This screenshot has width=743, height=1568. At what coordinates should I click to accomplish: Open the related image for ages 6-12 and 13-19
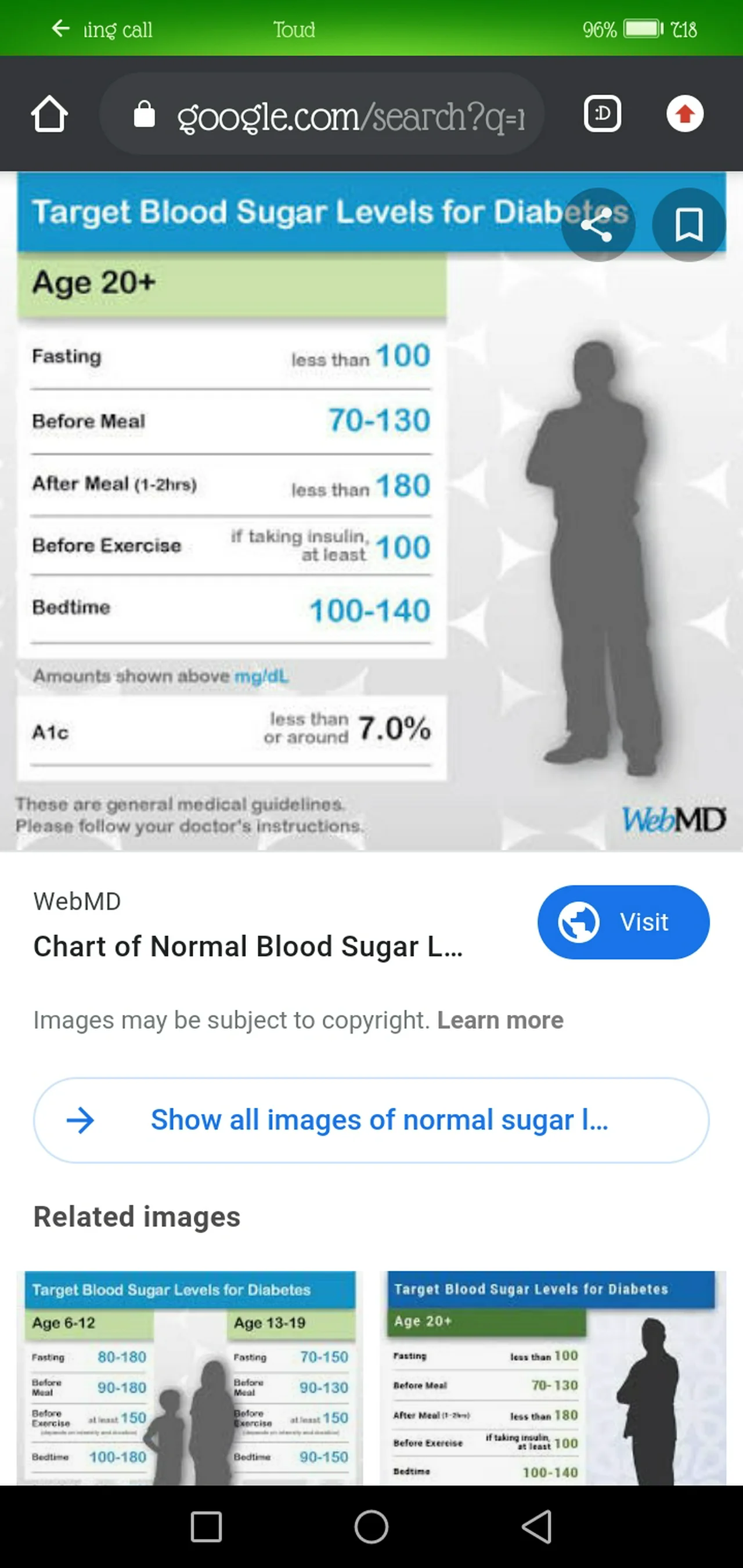click(189, 1377)
